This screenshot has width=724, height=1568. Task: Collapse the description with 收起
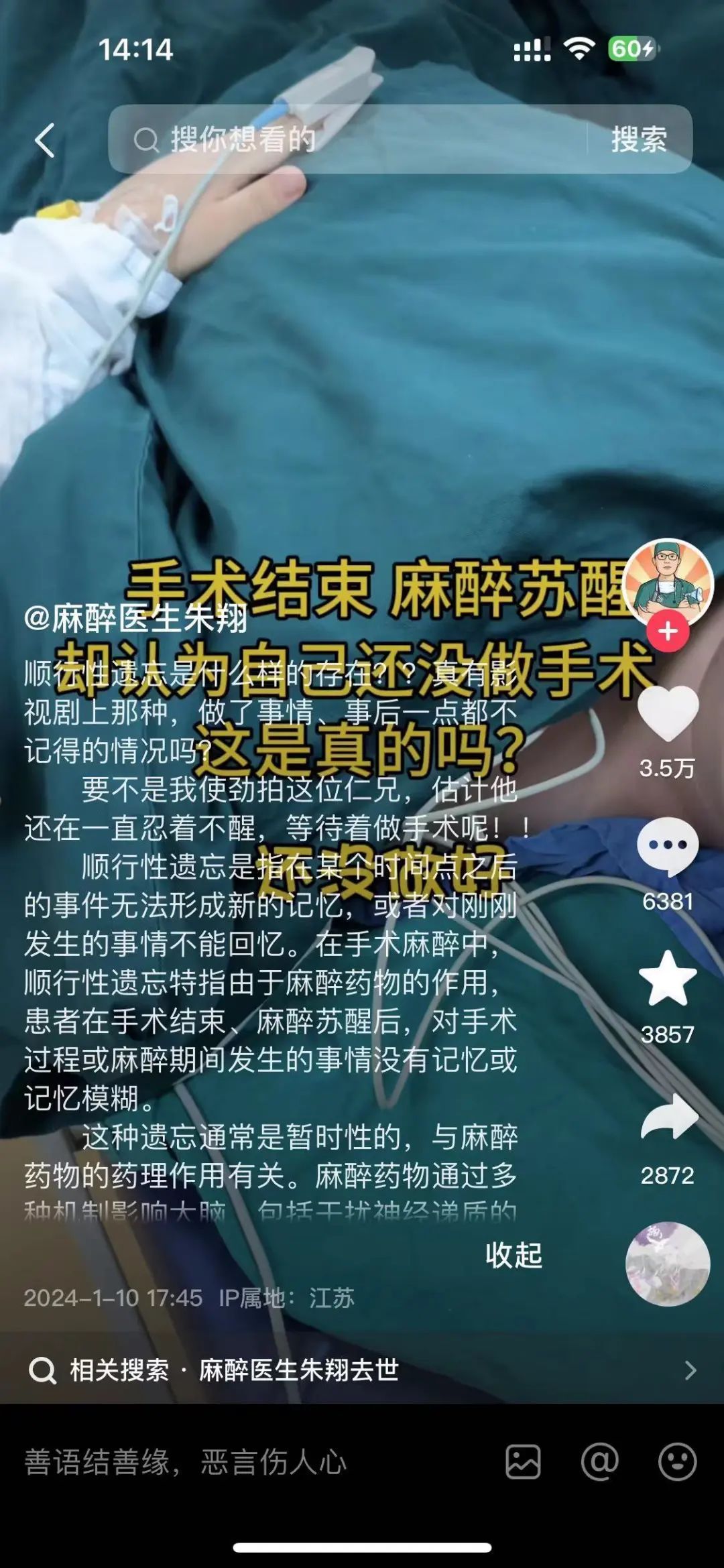514,1255
